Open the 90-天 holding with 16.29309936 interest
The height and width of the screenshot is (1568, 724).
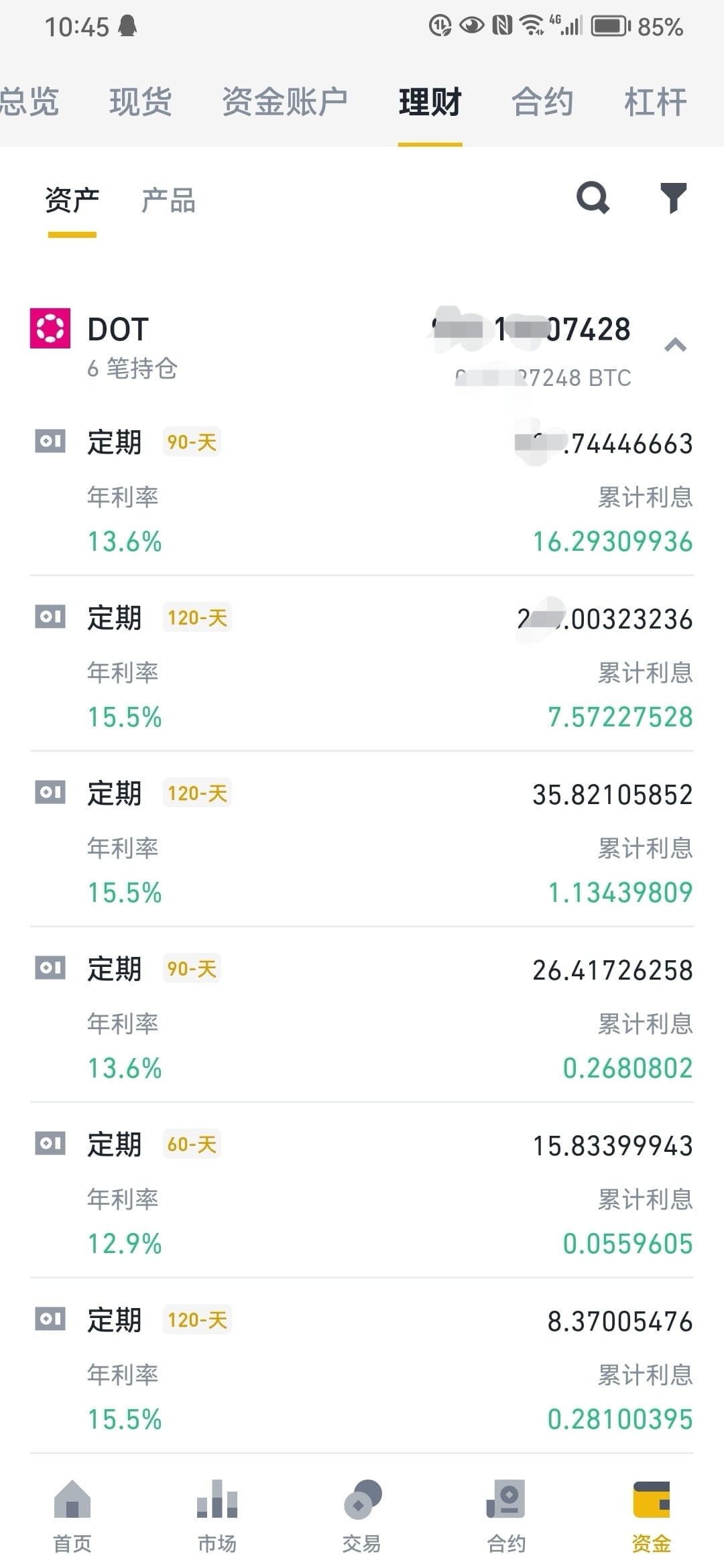(362, 493)
